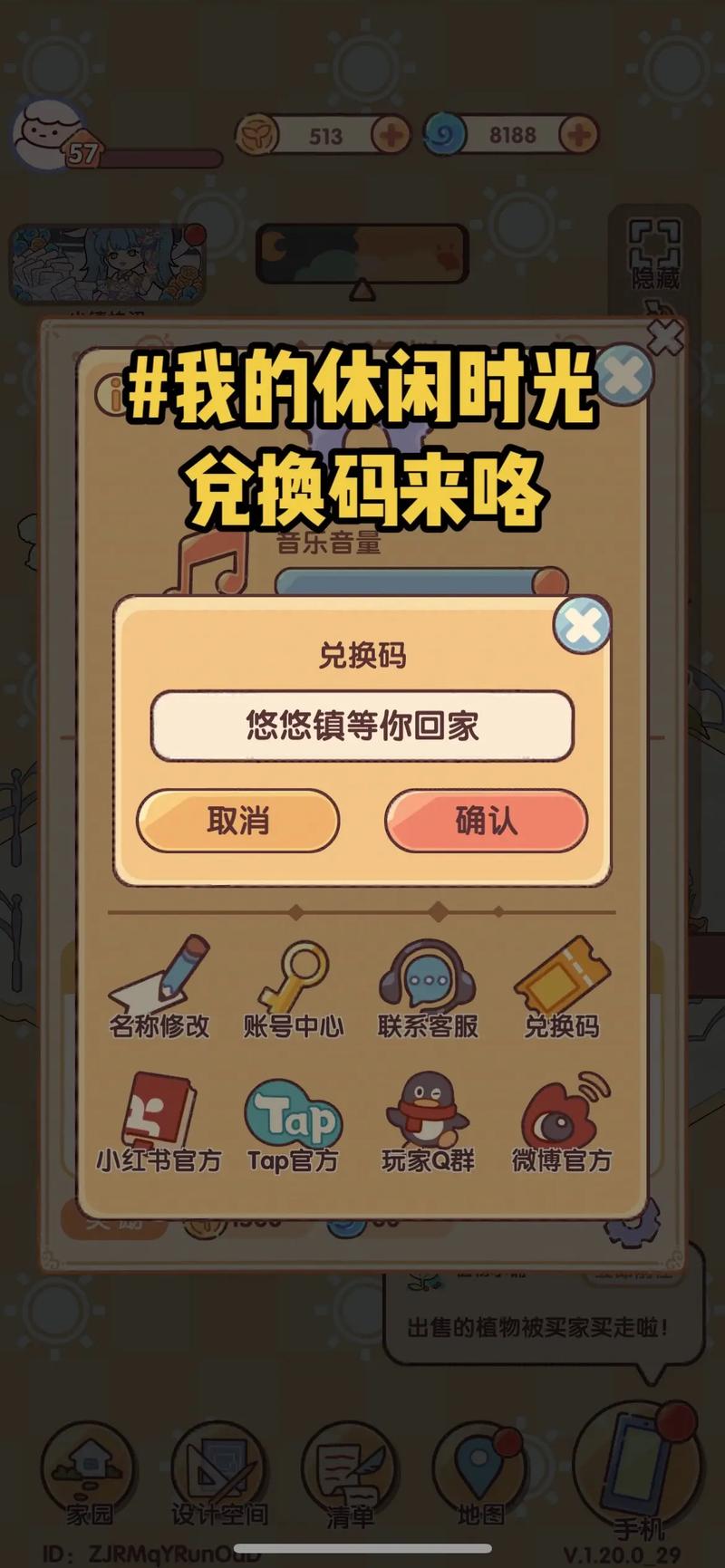Tap the redeem code text field
Image resolution: width=725 pixels, height=1568 pixels.
[x=362, y=726]
